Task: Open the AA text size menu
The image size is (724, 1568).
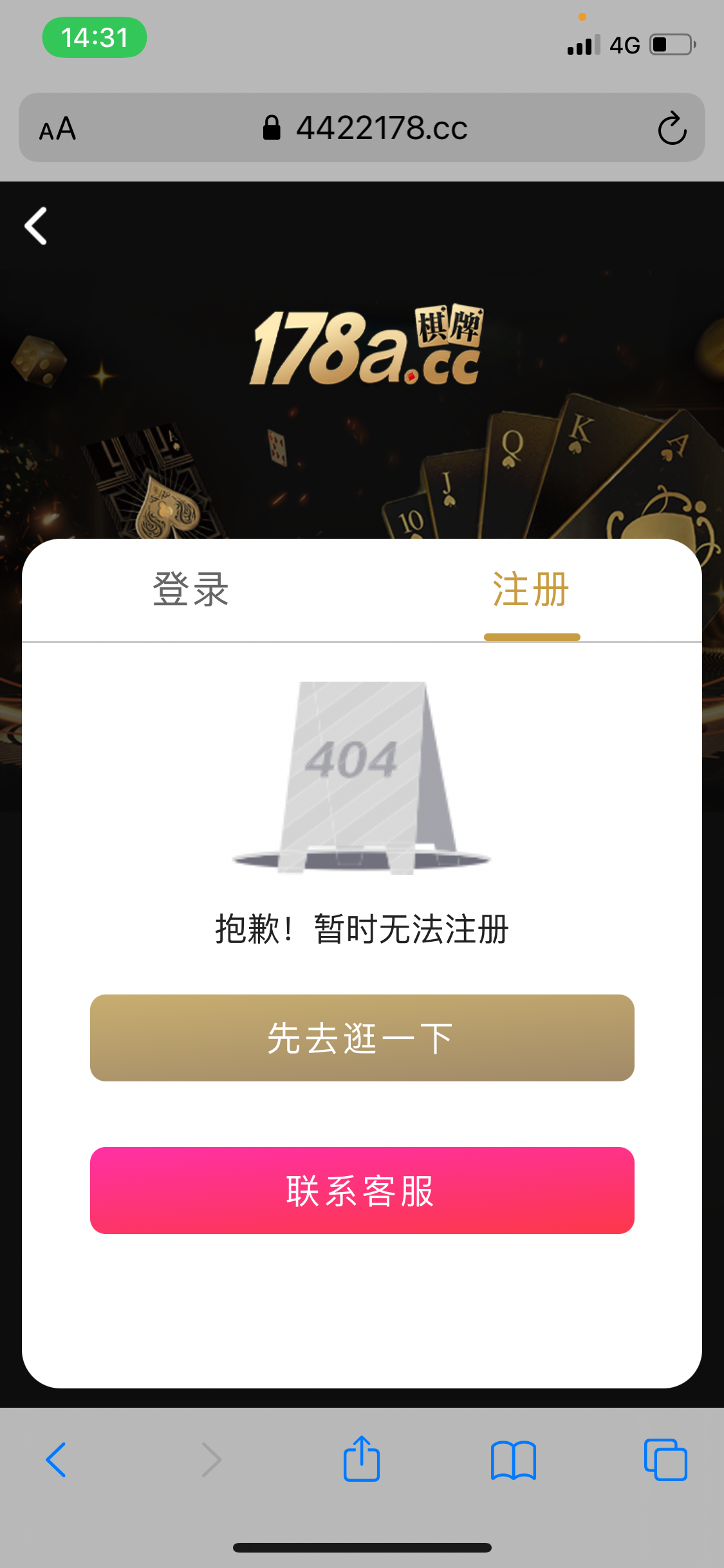Action: [x=58, y=129]
